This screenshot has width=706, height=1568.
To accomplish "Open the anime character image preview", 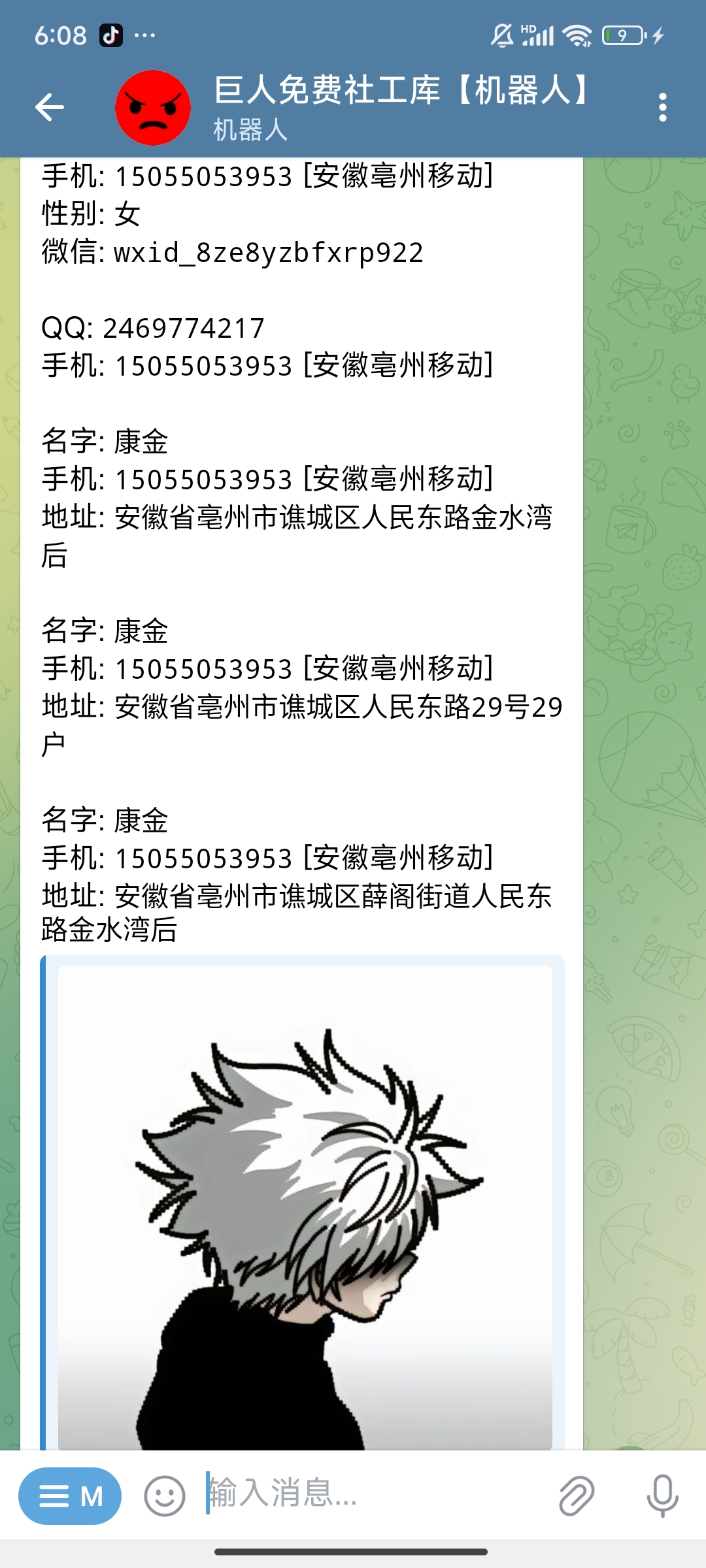I will 305,1207.
